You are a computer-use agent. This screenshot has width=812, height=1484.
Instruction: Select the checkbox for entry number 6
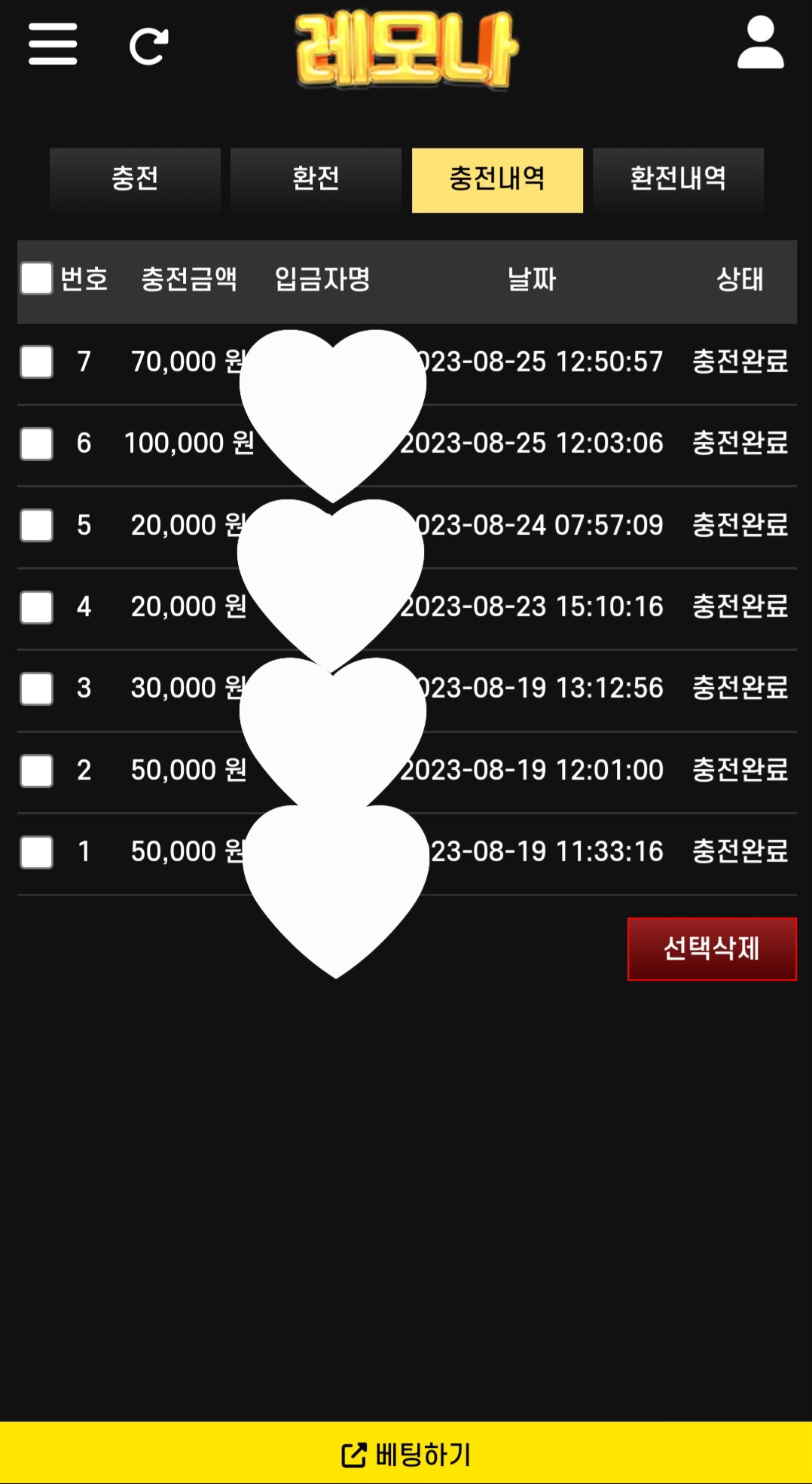coord(36,444)
